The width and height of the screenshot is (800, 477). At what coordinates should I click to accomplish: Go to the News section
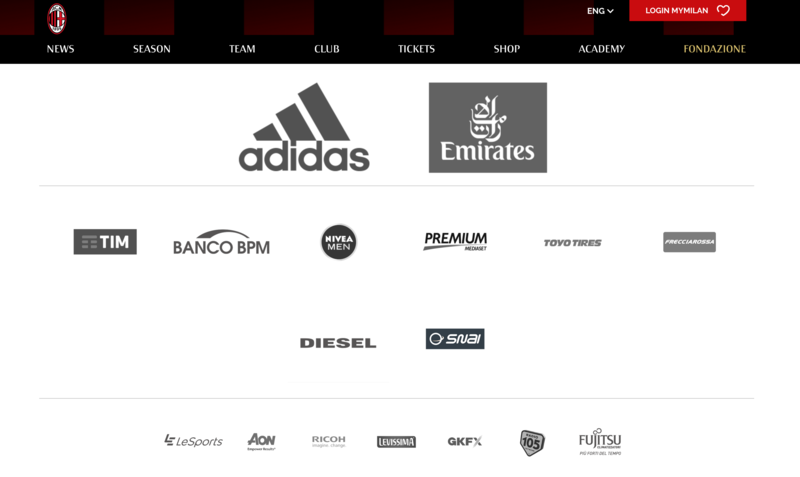click(x=60, y=49)
